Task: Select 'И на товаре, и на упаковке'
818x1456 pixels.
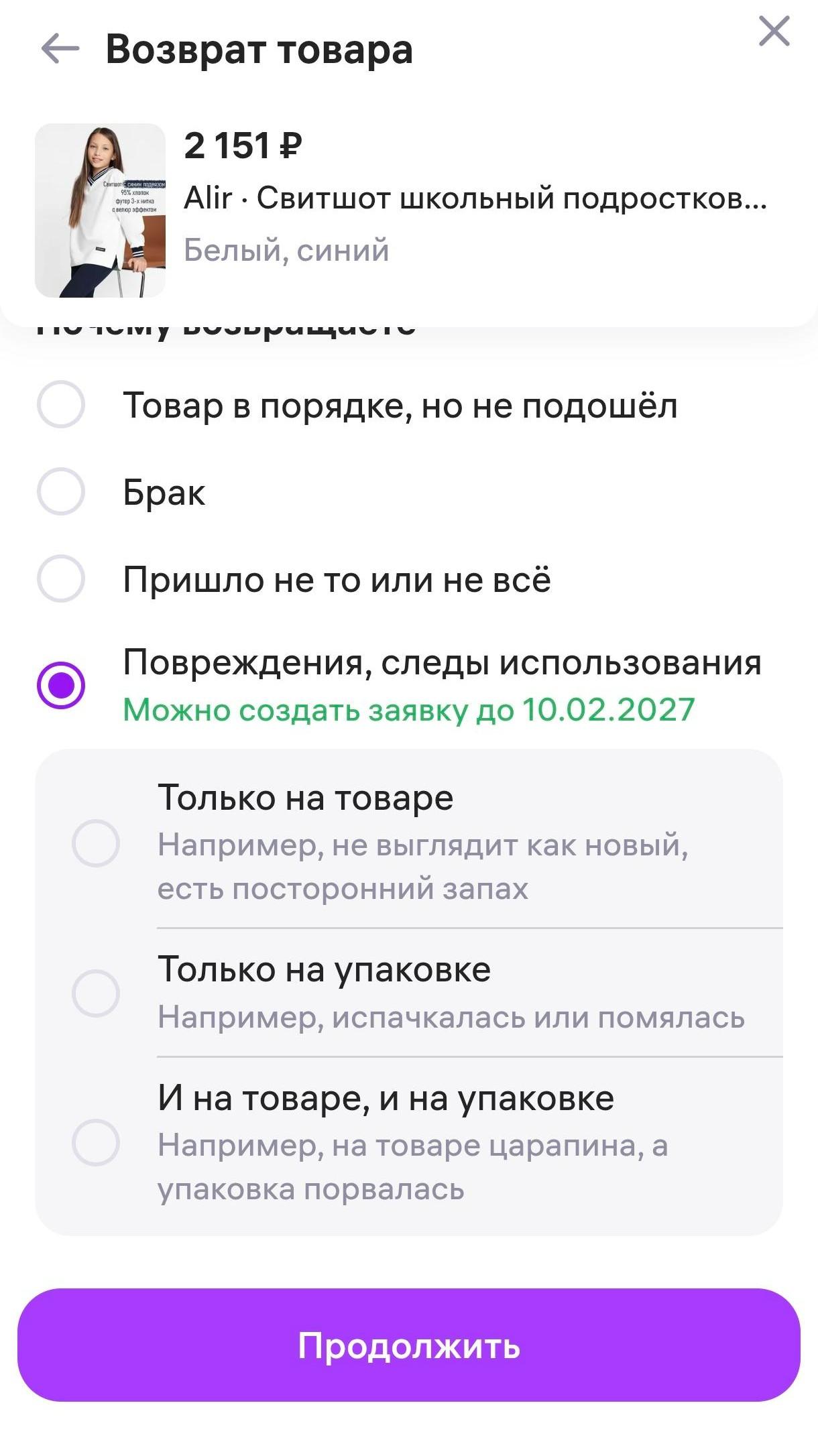Action: [96, 1142]
